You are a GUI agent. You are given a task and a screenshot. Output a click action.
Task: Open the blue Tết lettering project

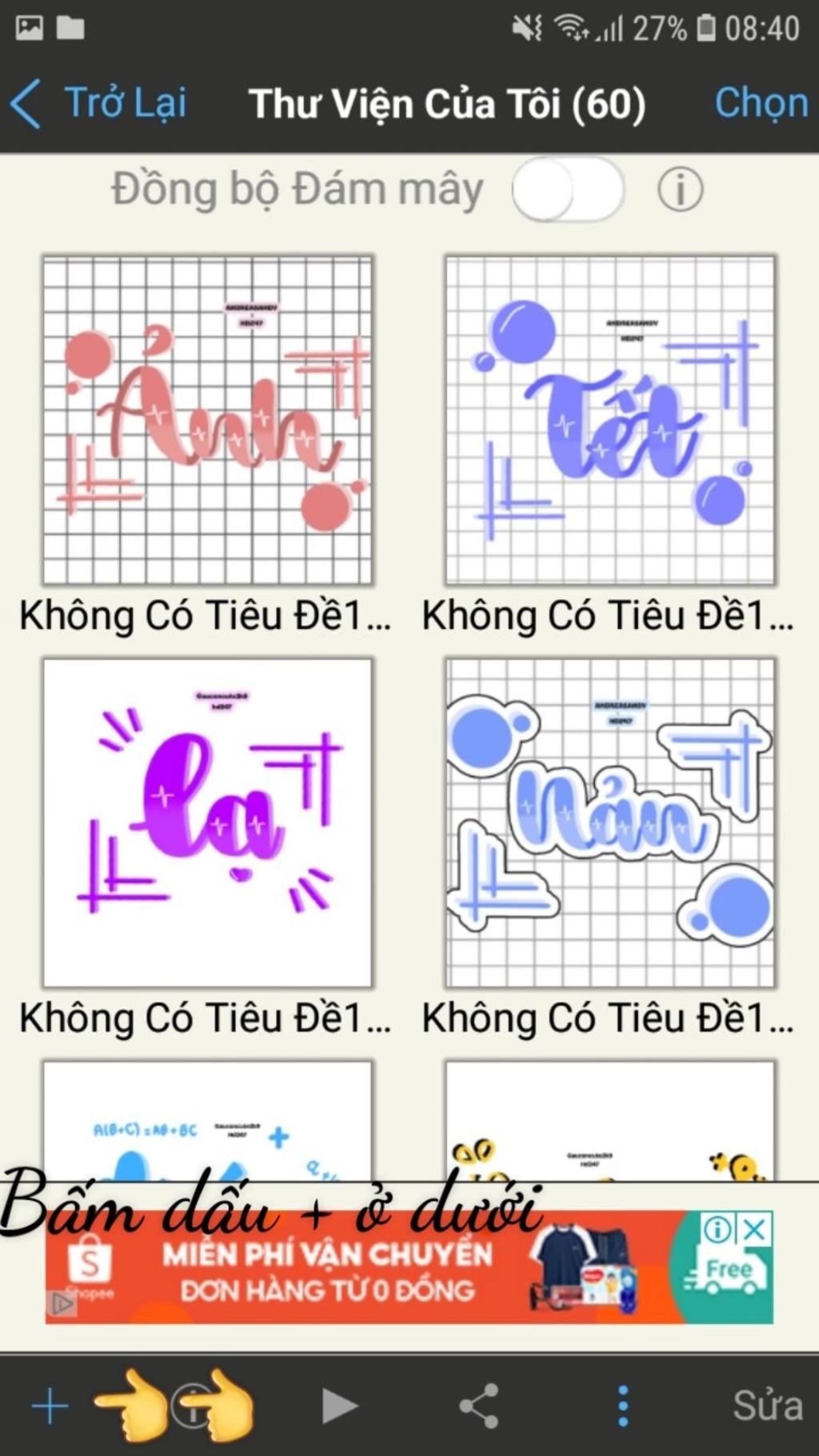coord(610,420)
